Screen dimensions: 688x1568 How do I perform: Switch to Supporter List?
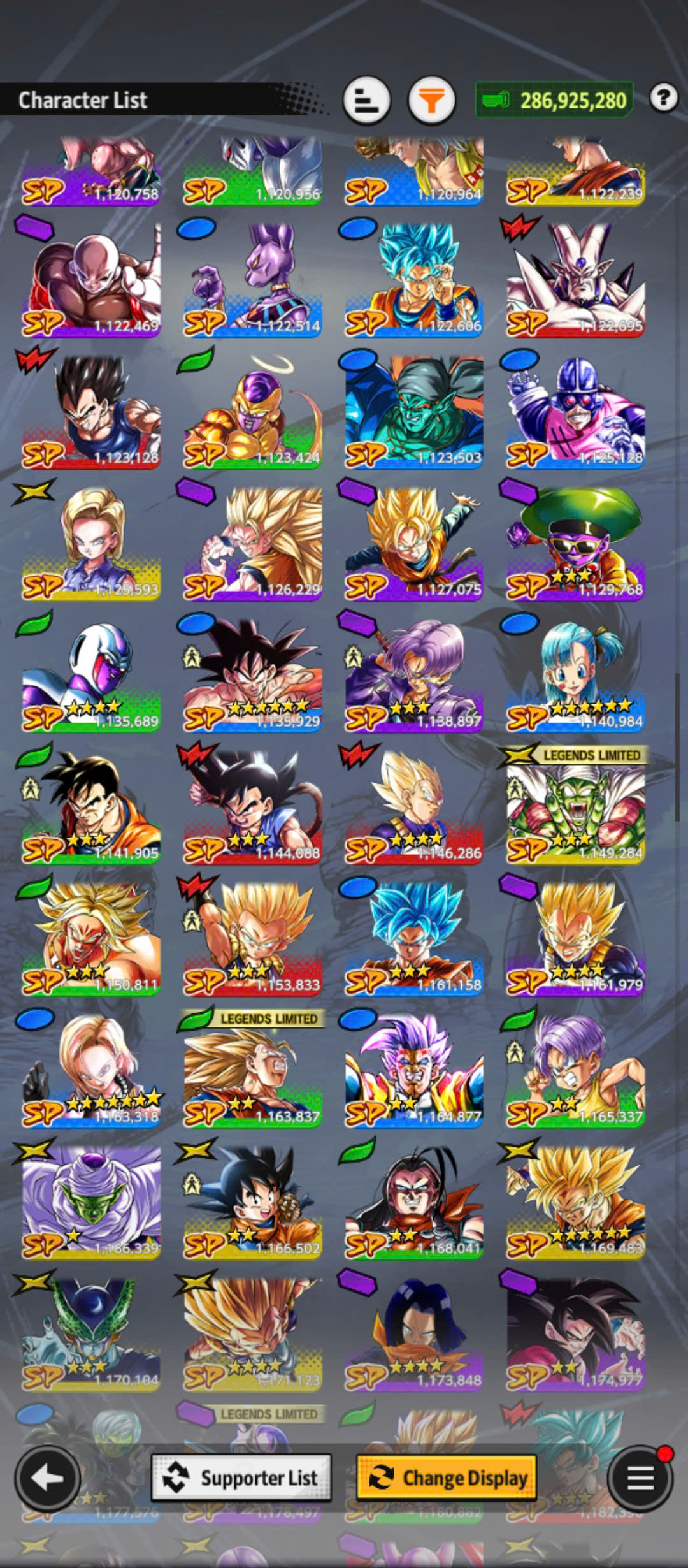point(241,1477)
